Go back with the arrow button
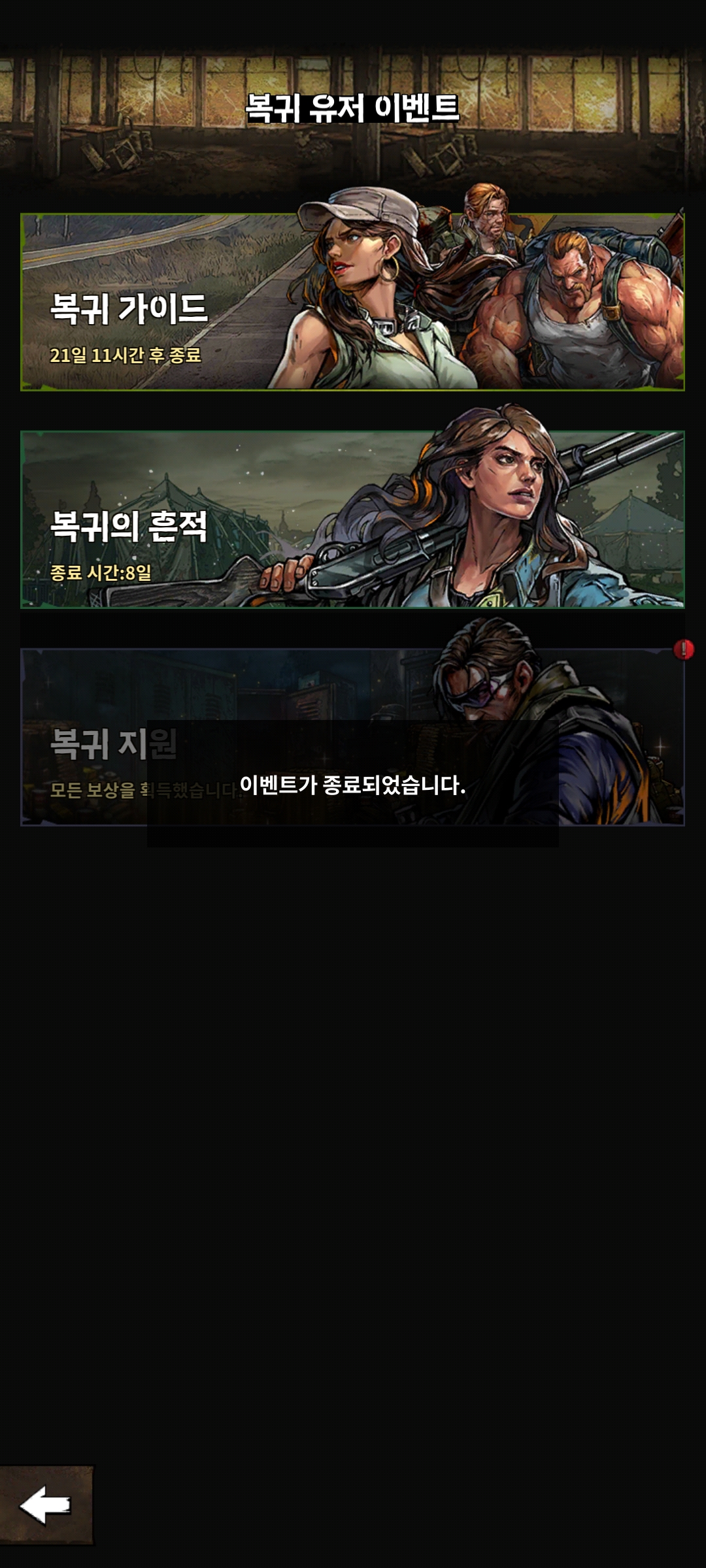The height and width of the screenshot is (1568, 706). (46, 1505)
